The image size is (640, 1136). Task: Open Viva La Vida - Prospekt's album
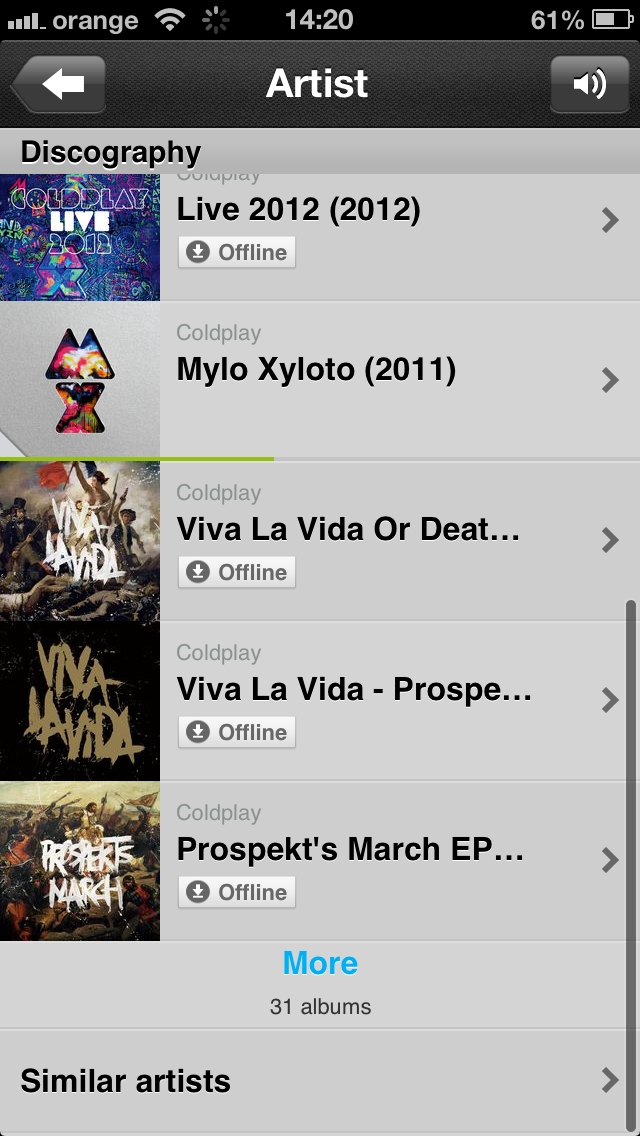coord(320,701)
